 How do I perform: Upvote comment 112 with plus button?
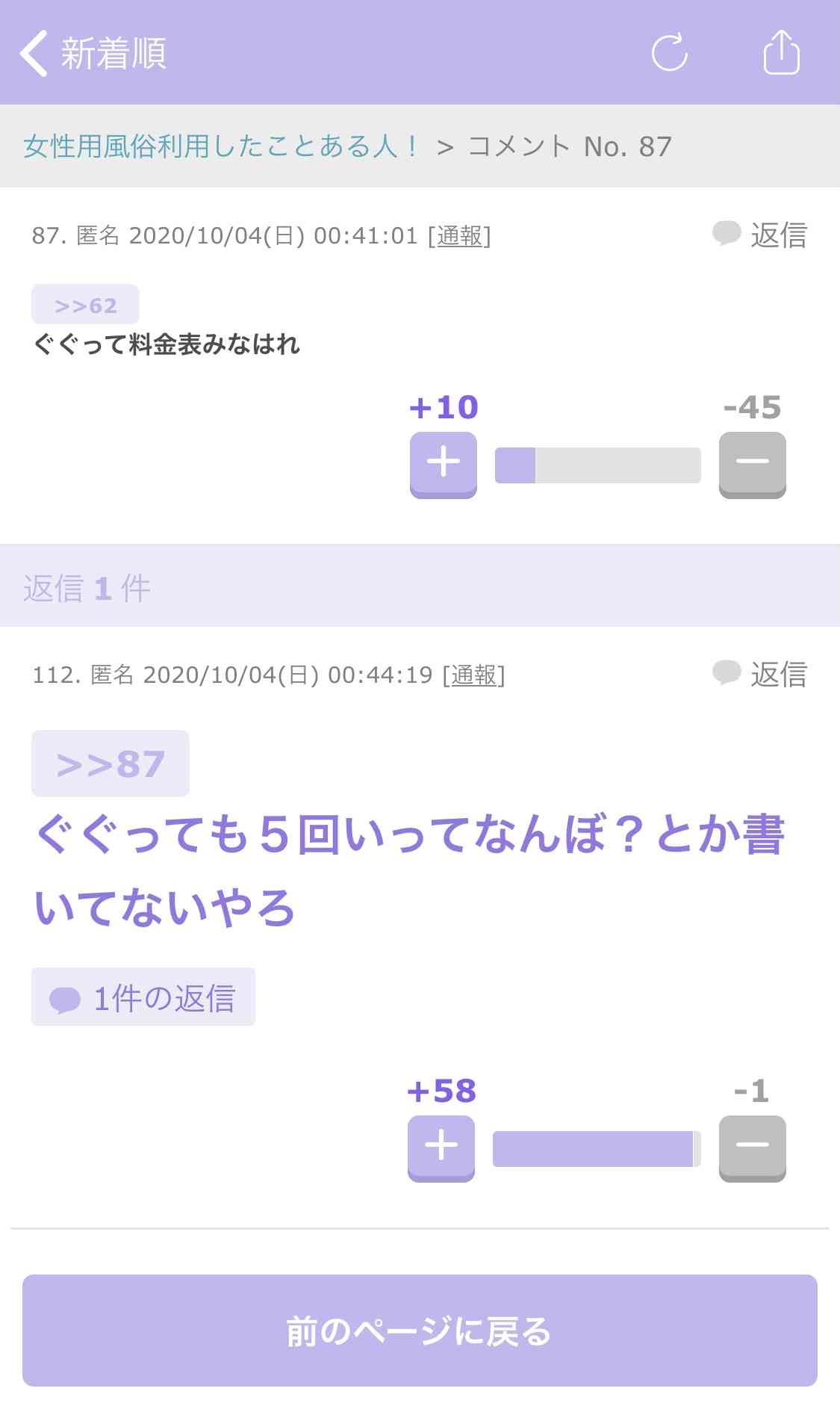click(x=441, y=1148)
